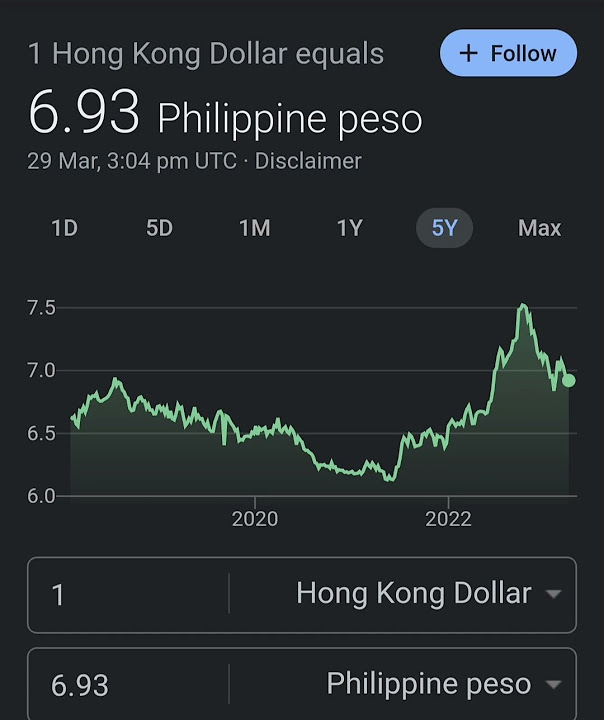The width and height of the screenshot is (604, 720).
Task: Follow this currency pair
Action: pos(508,53)
